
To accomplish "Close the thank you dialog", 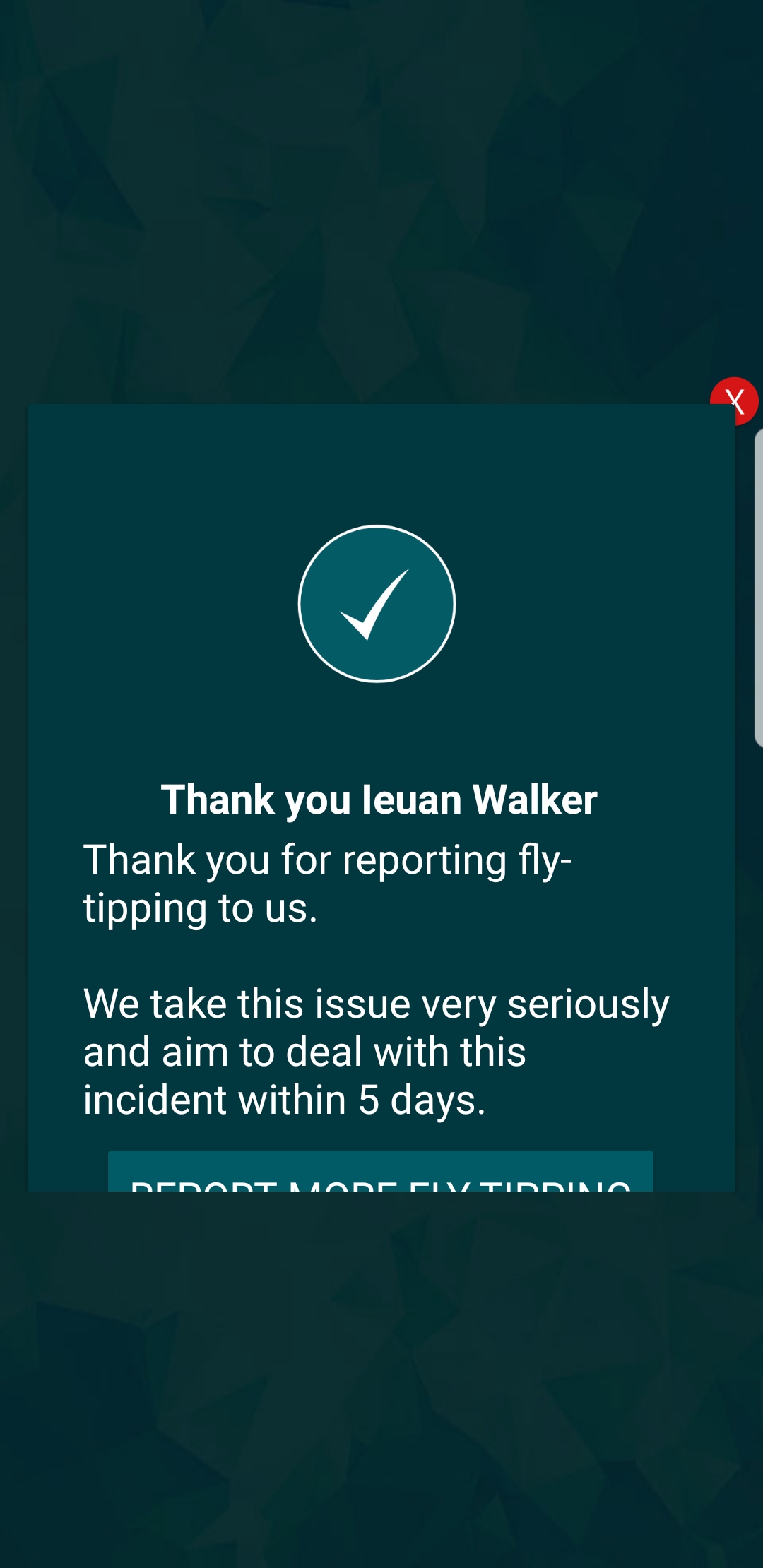I will [x=734, y=401].
